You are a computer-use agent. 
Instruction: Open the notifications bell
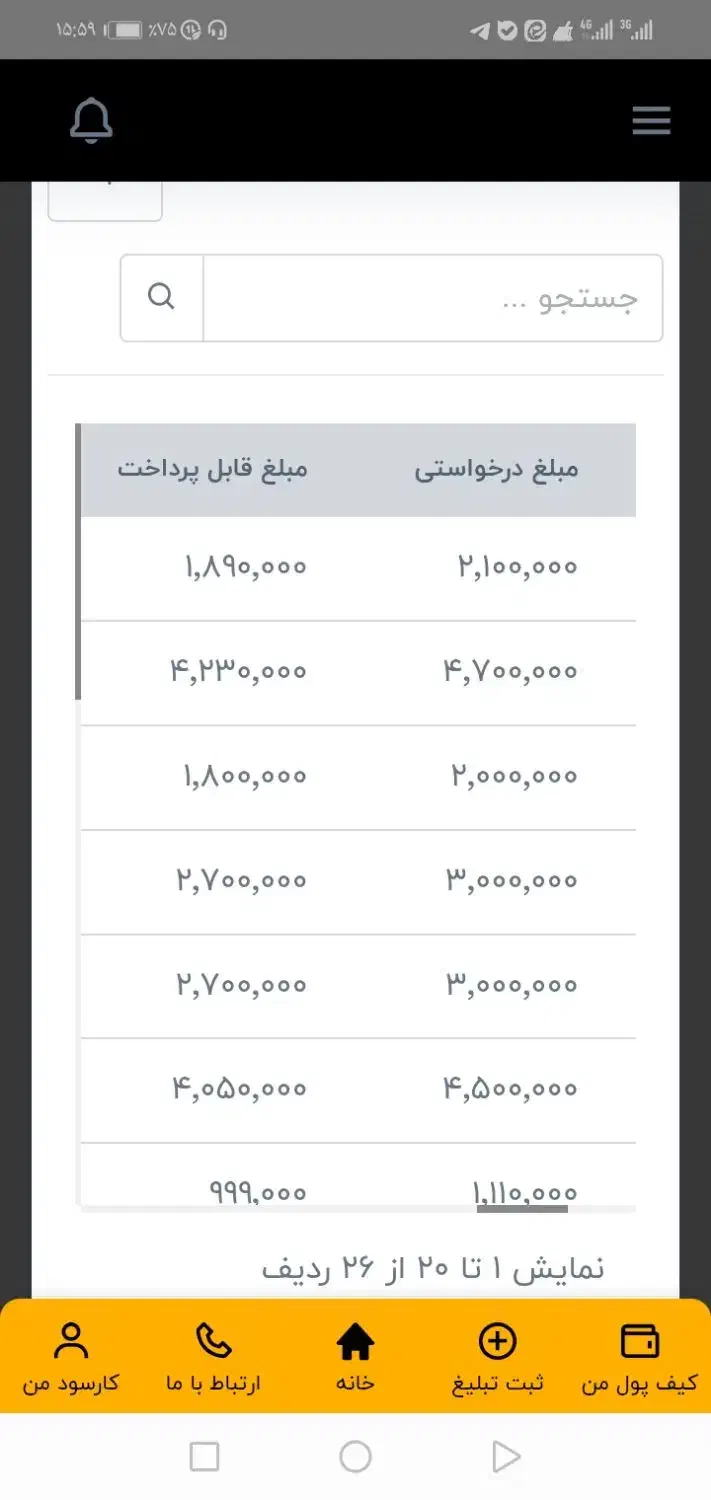(x=91, y=121)
